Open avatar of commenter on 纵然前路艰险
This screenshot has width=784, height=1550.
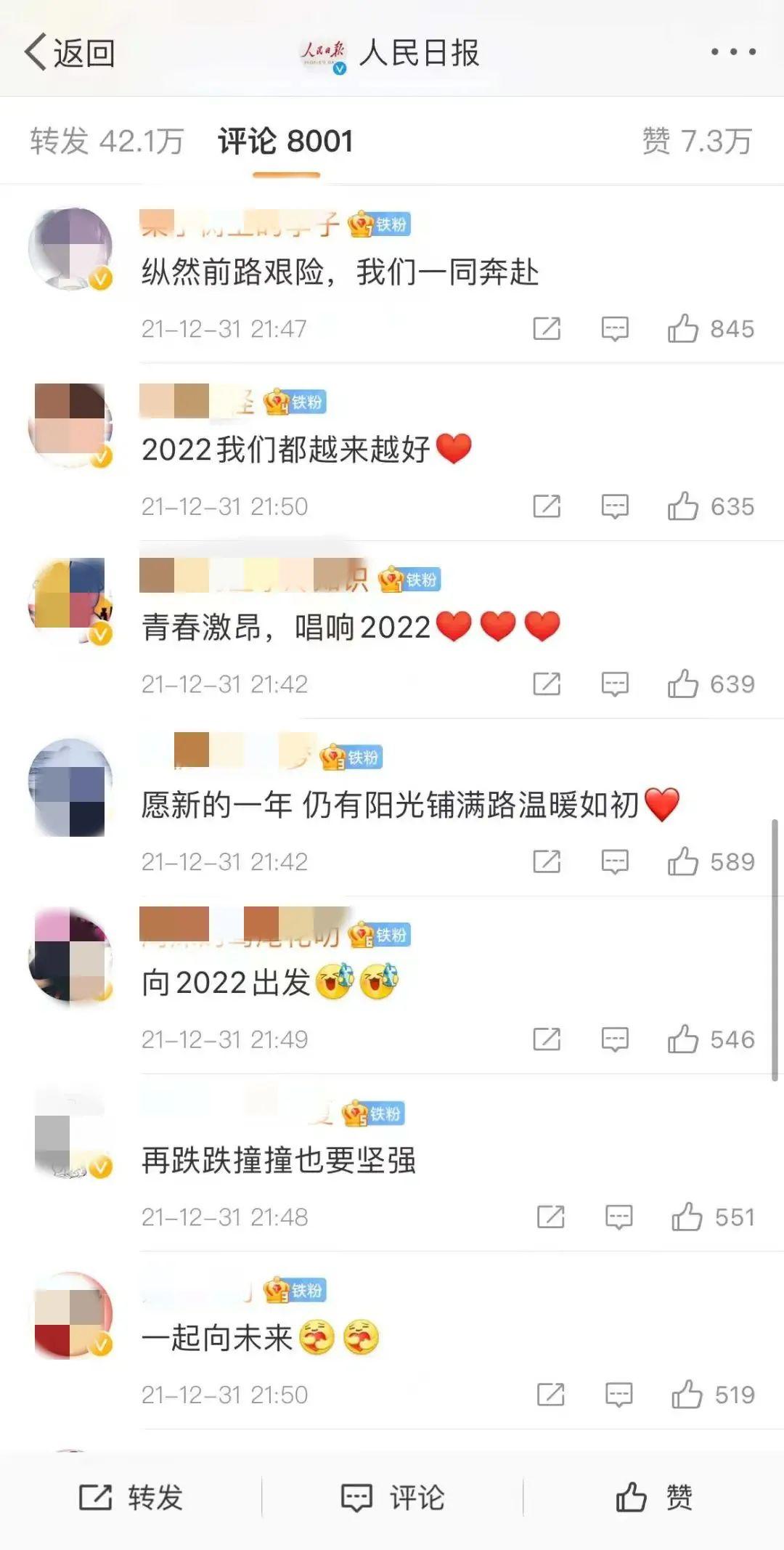(70, 249)
